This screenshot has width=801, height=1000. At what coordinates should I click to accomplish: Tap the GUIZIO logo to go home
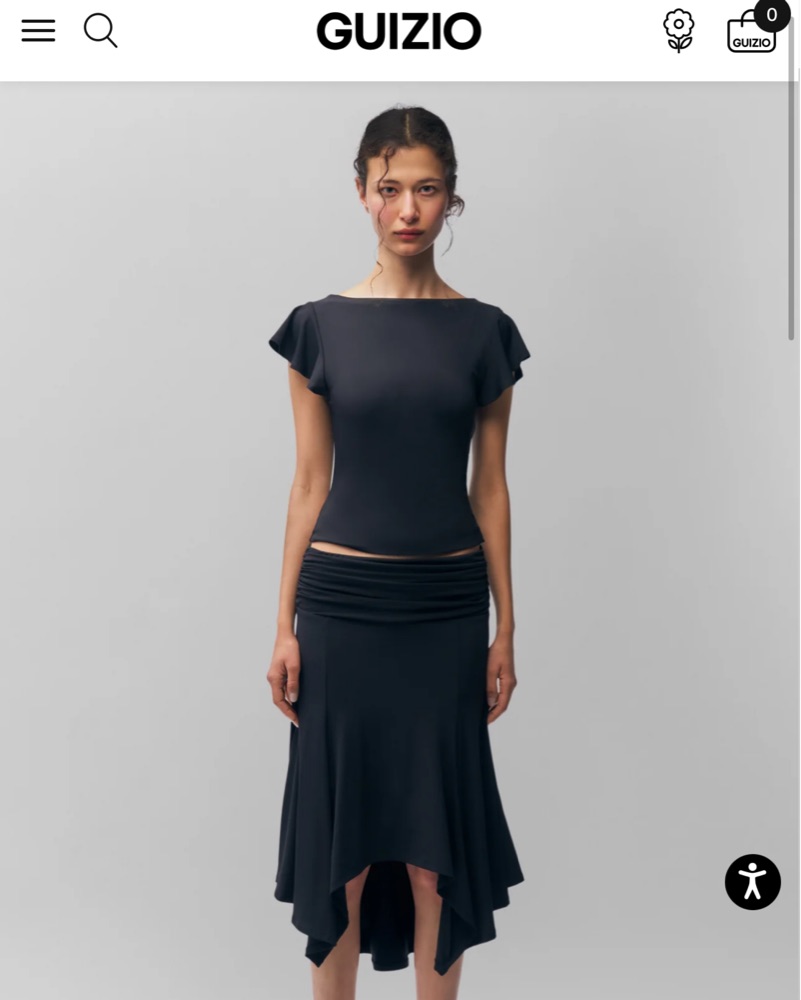[399, 32]
